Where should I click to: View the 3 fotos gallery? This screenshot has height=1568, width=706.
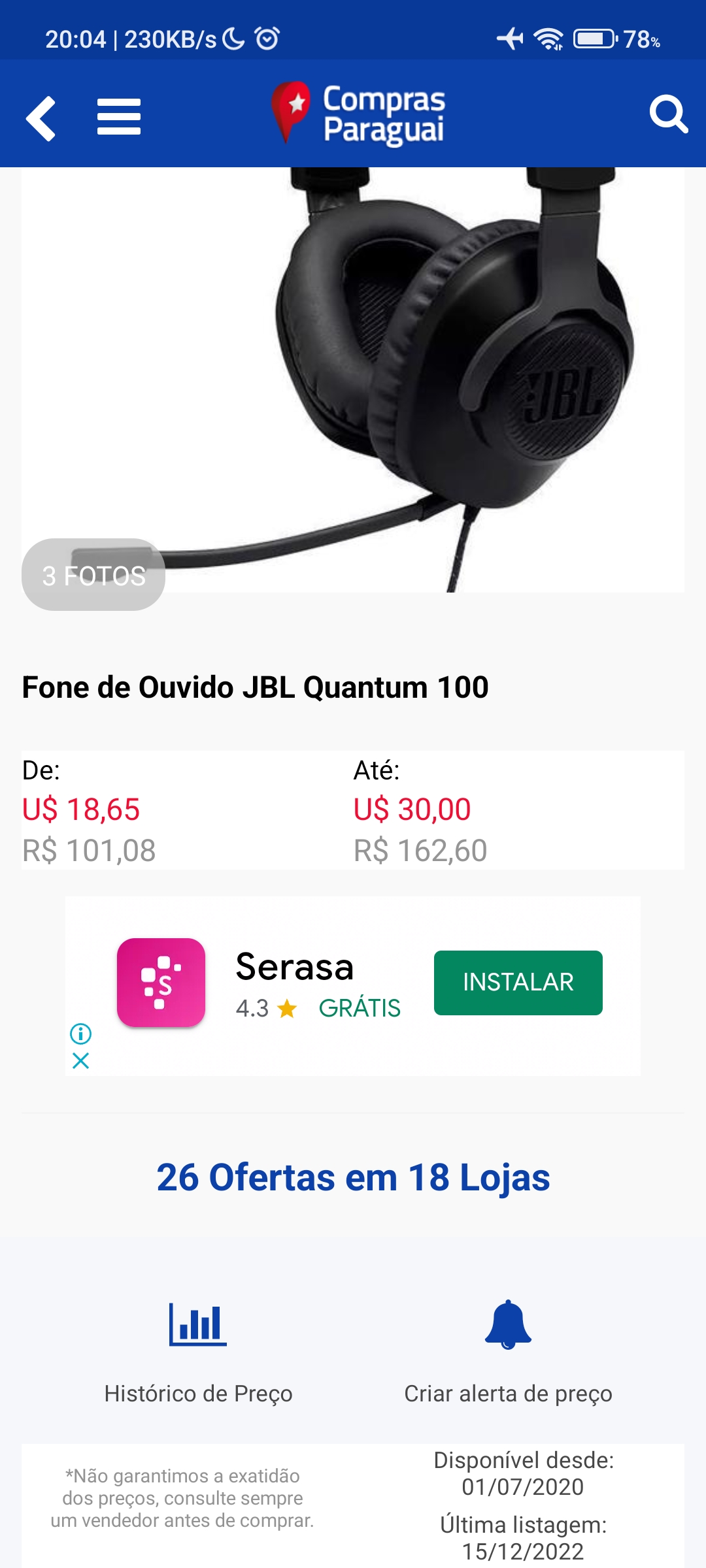pos(93,575)
